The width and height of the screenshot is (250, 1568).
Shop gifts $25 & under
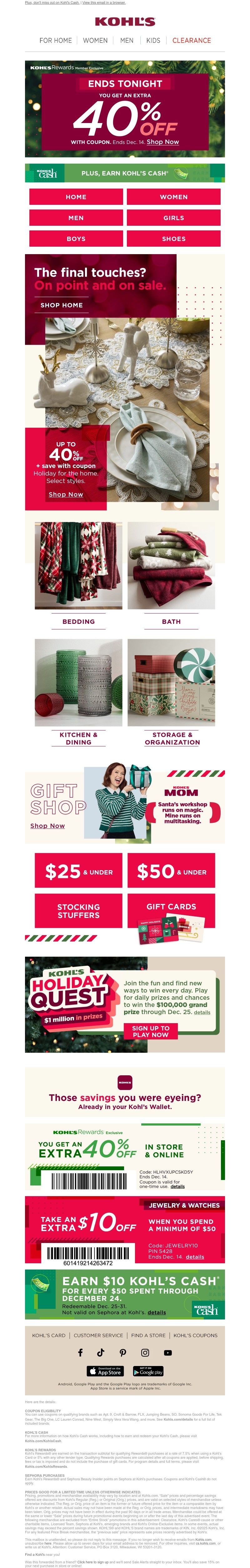(79, 872)
